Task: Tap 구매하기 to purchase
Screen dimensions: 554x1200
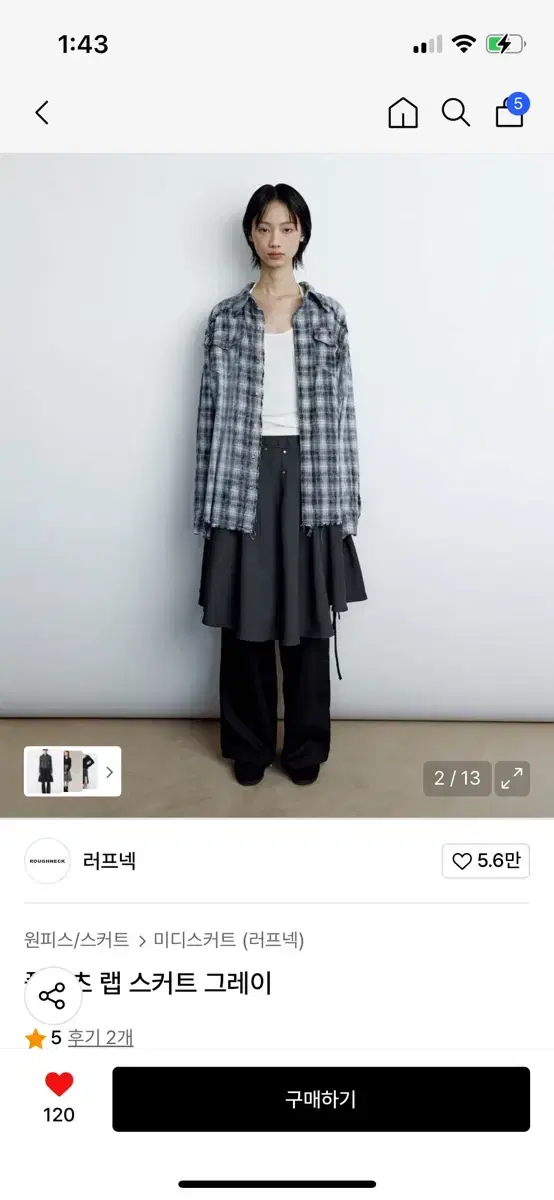Action: [321, 1099]
